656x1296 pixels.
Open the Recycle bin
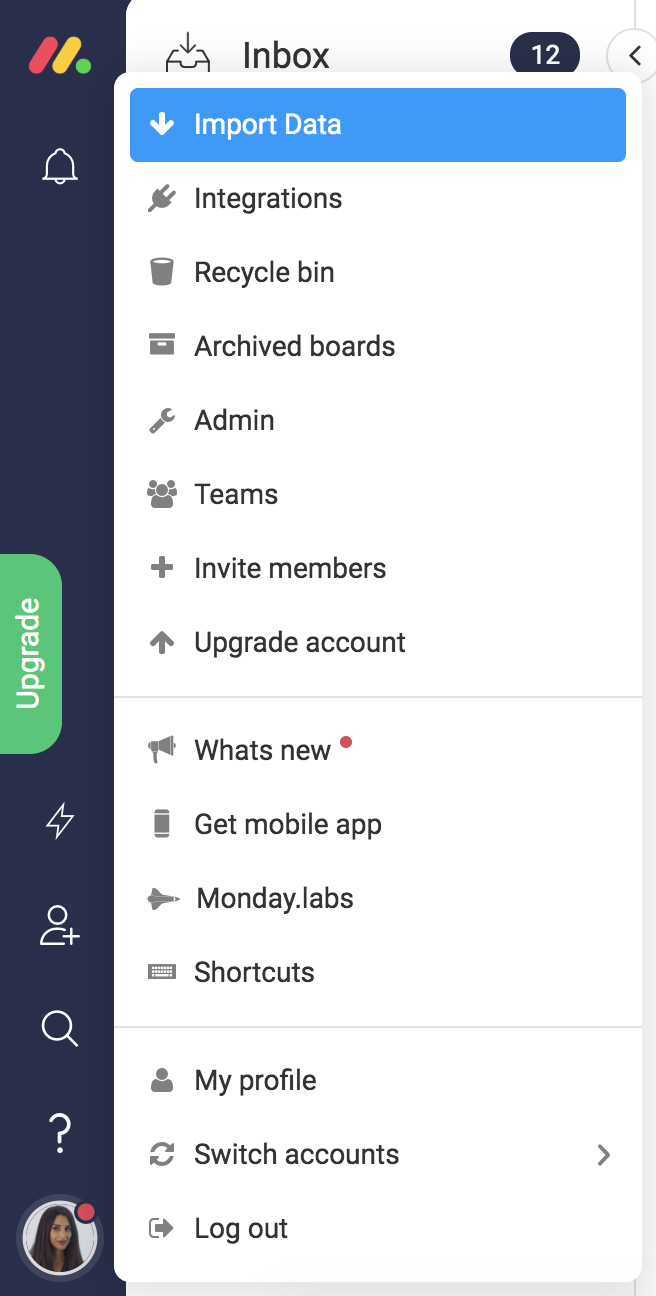pos(378,273)
